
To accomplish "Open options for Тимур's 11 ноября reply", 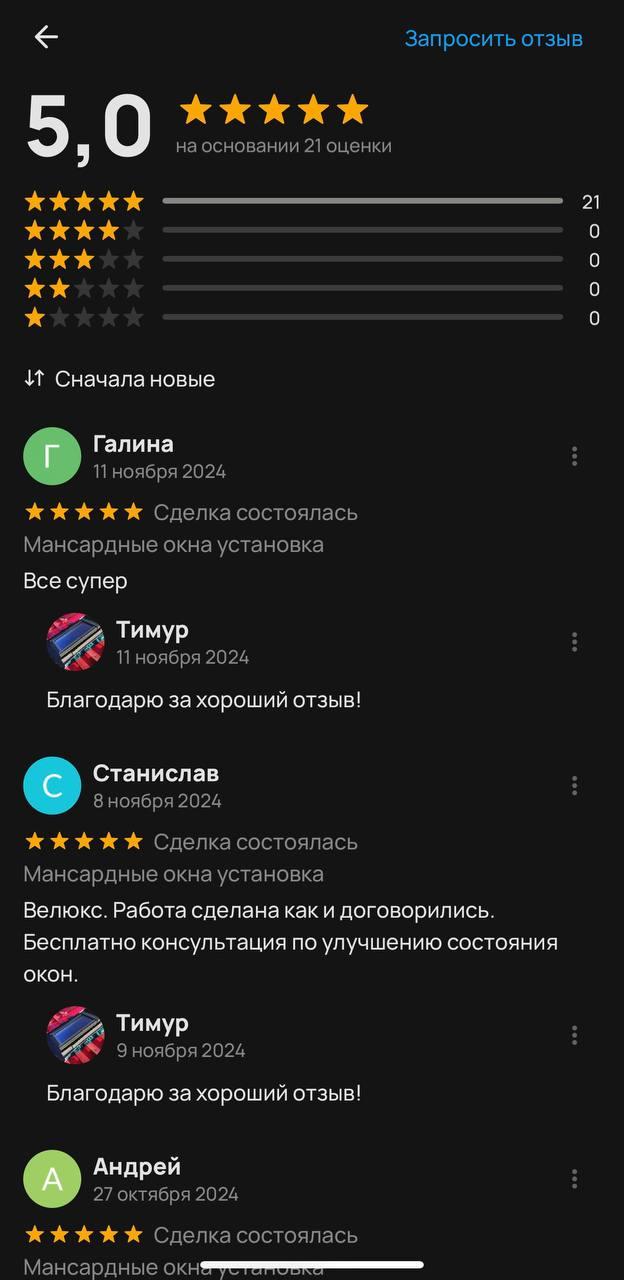I will (x=574, y=642).
